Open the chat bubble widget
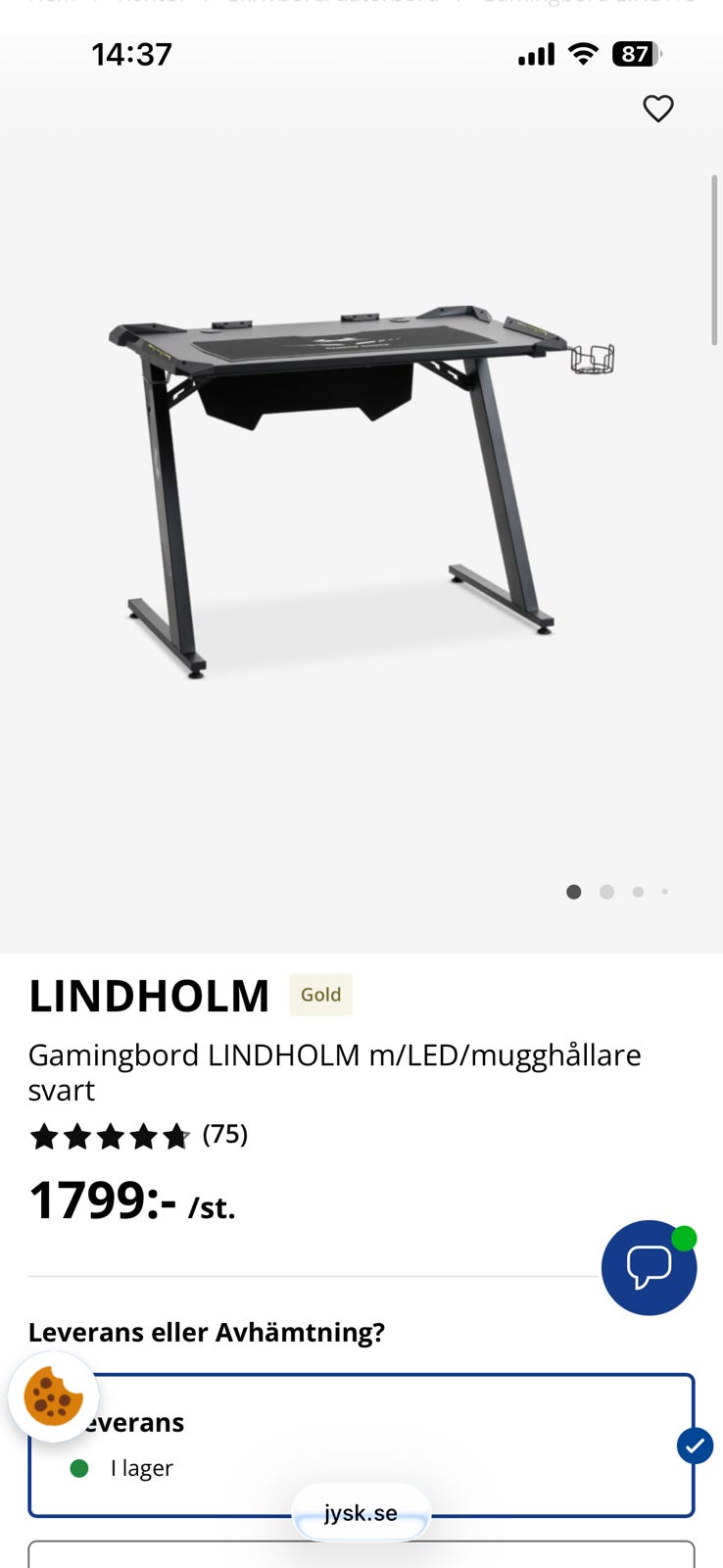Viewport: 723px width, 1568px height. point(649,1267)
